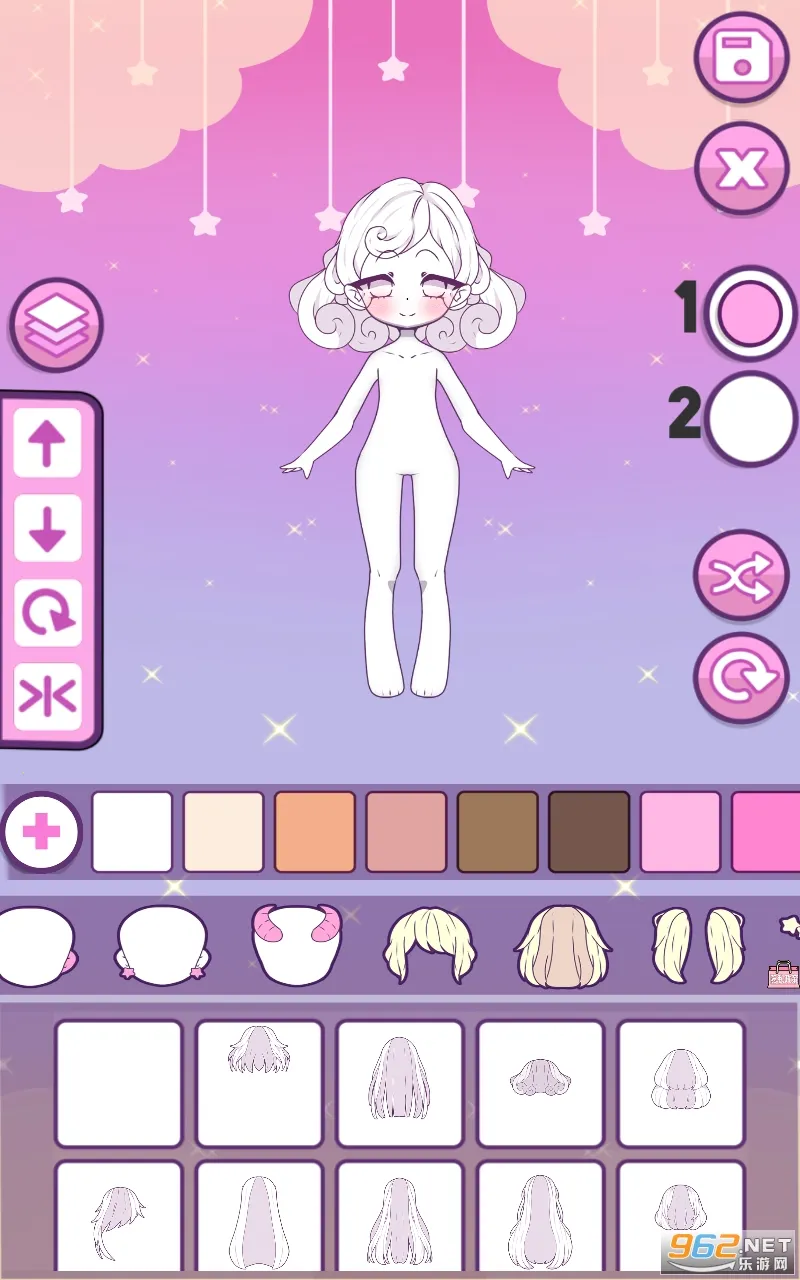800x1280 pixels.
Task: Click the mirror flip icon
Action: (x=45, y=695)
